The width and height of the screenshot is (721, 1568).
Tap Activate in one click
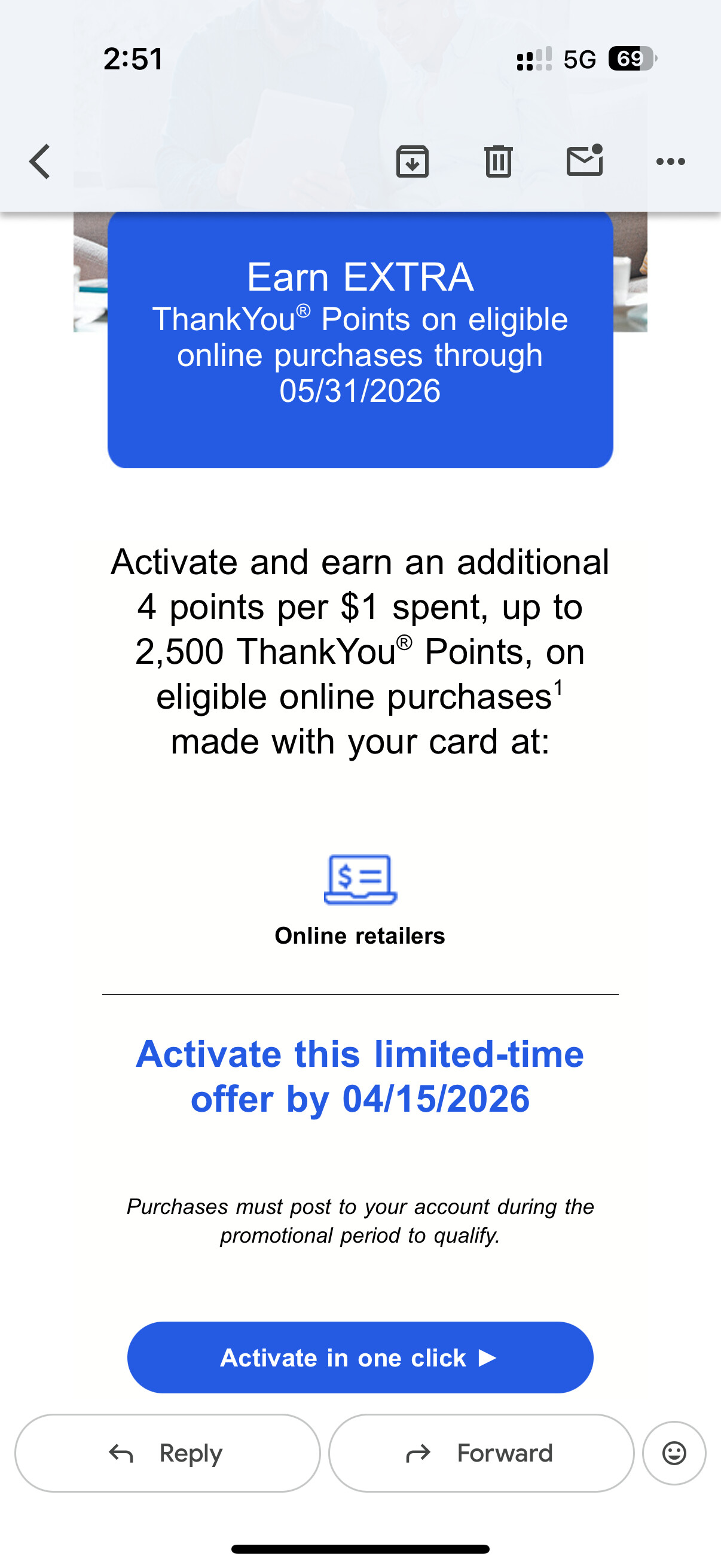360,1358
